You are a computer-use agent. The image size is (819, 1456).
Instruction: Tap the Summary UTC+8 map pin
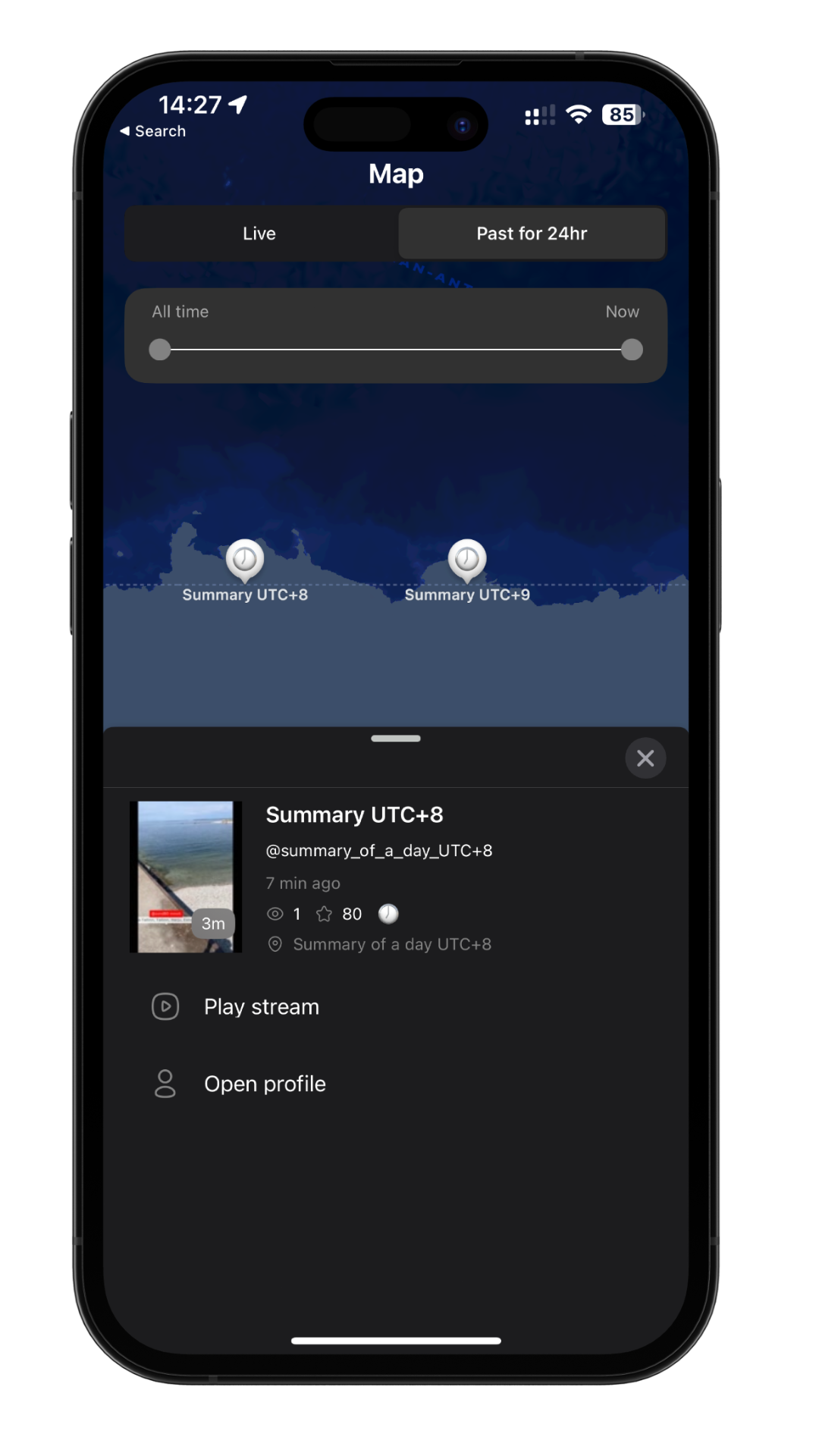click(x=245, y=560)
